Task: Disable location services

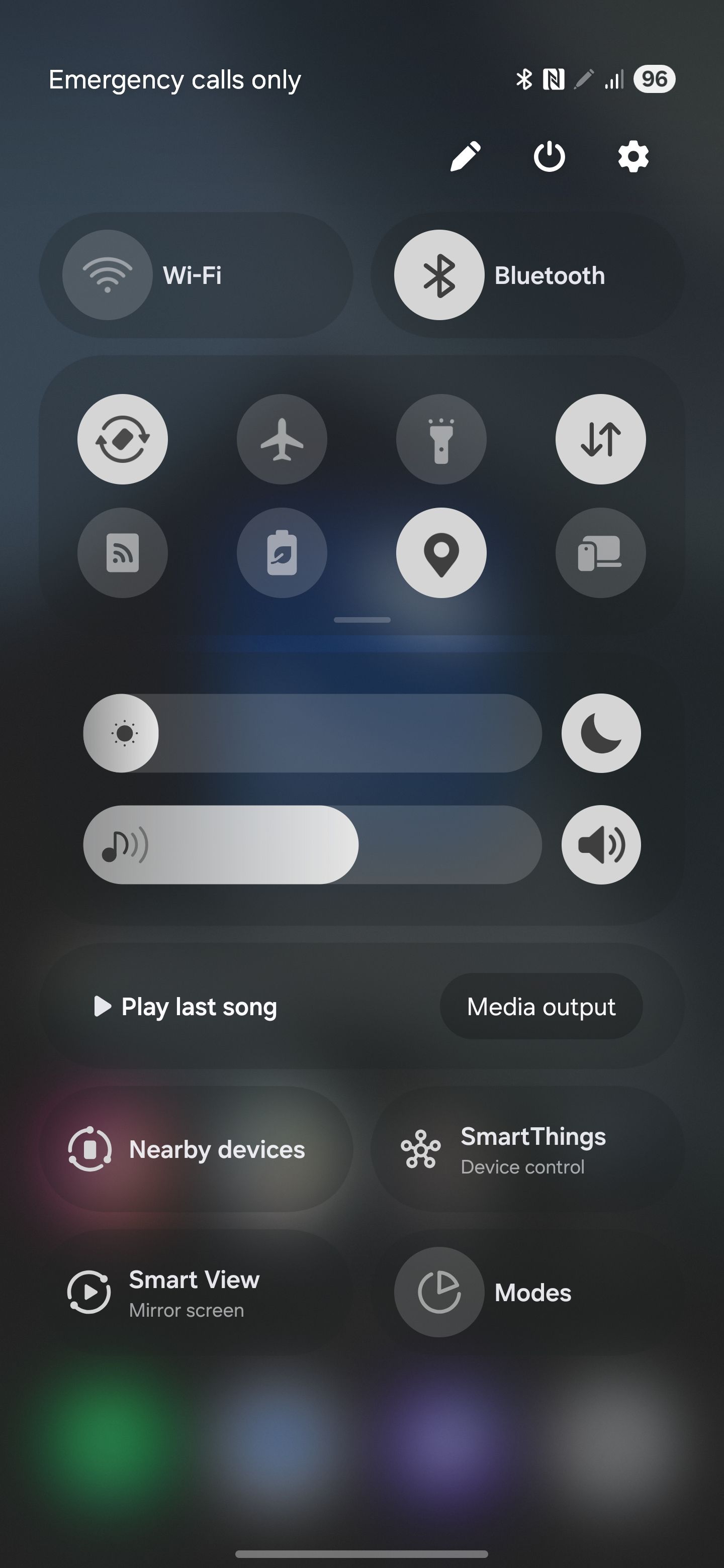Action: coord(441,553)
